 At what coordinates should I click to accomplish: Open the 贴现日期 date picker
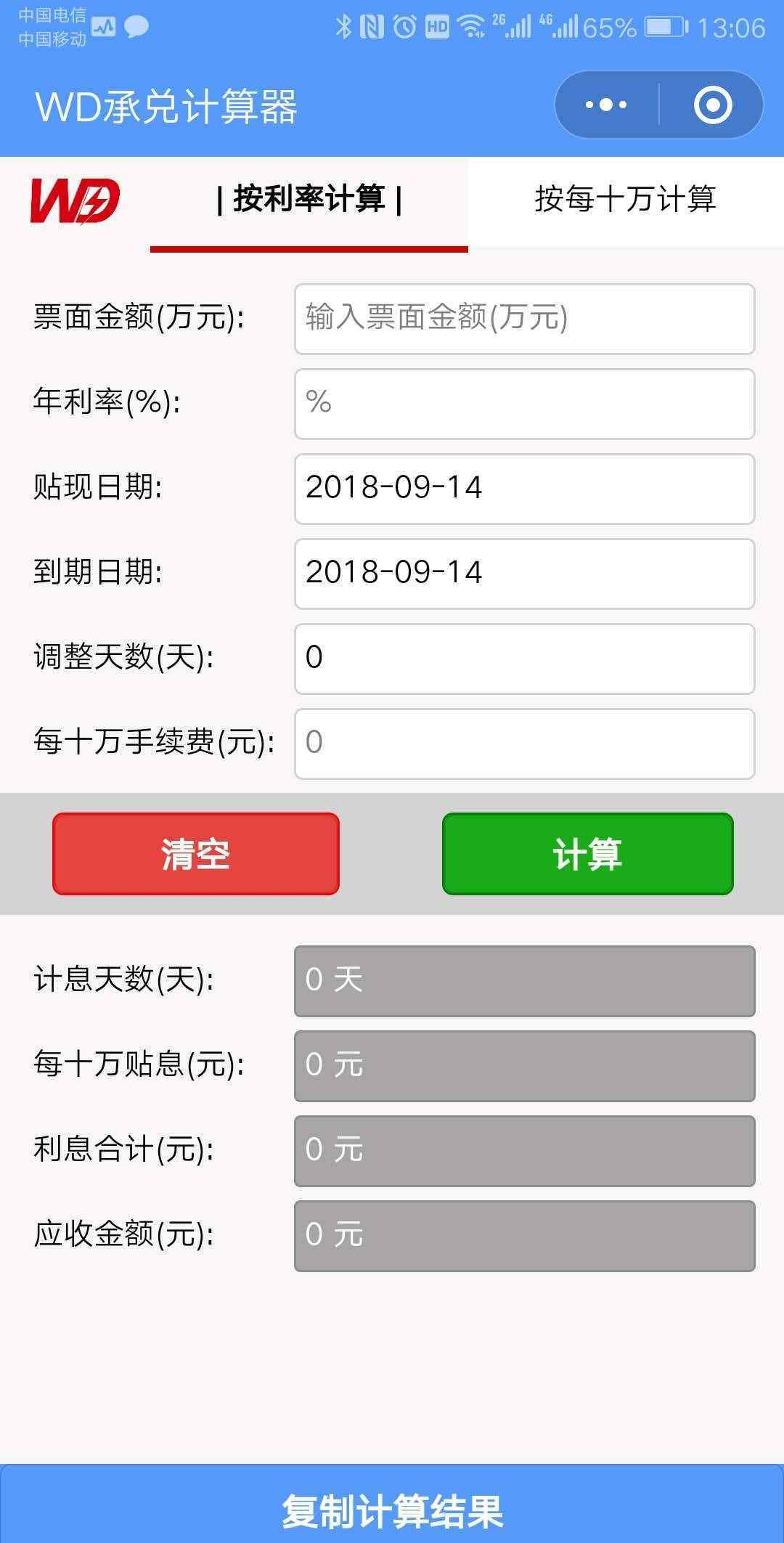tap(524, 489)
